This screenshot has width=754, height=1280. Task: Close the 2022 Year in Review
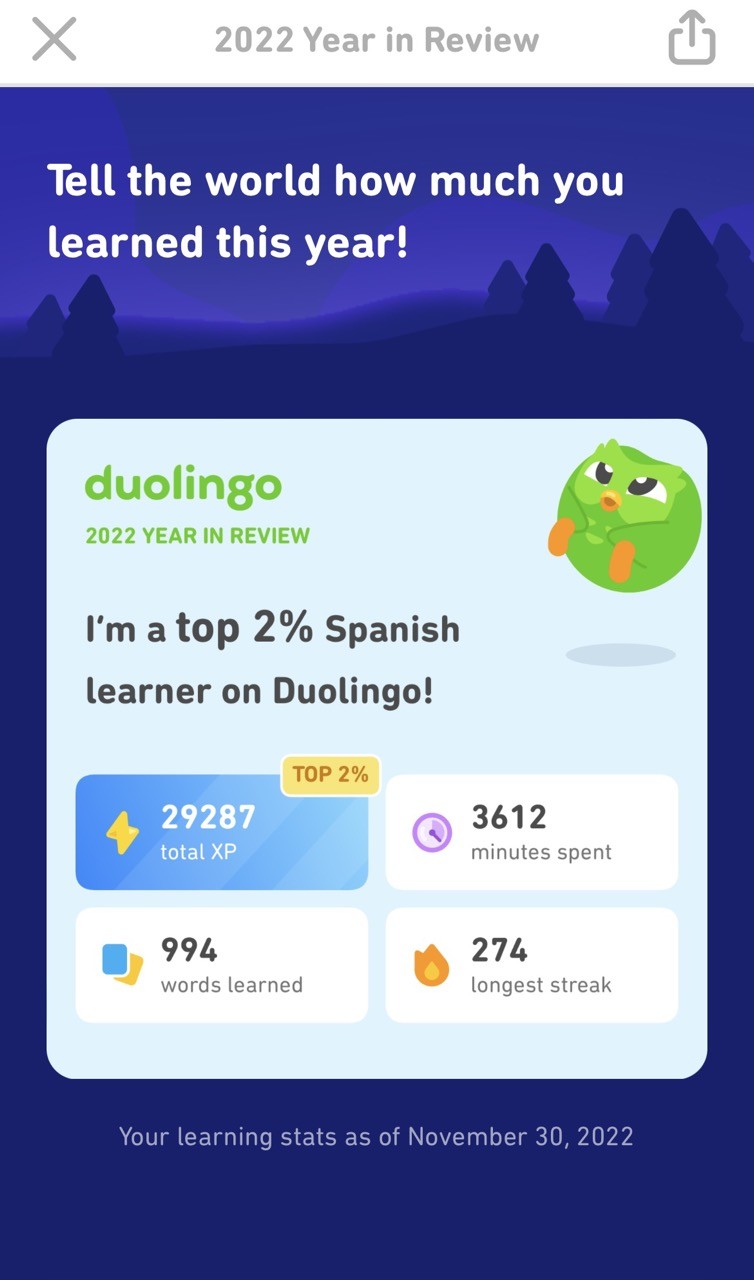pyautogui.click(x=54, y=40)
